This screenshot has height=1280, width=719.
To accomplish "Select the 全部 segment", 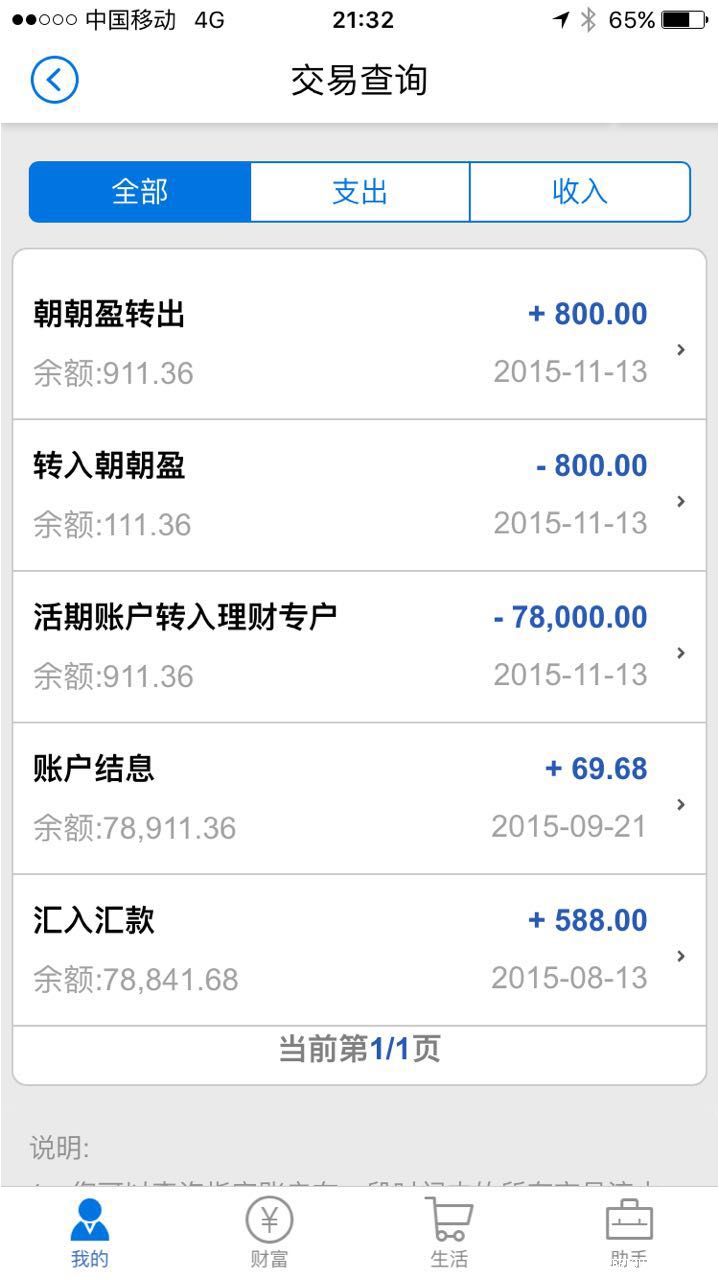I will pos(140,191).
